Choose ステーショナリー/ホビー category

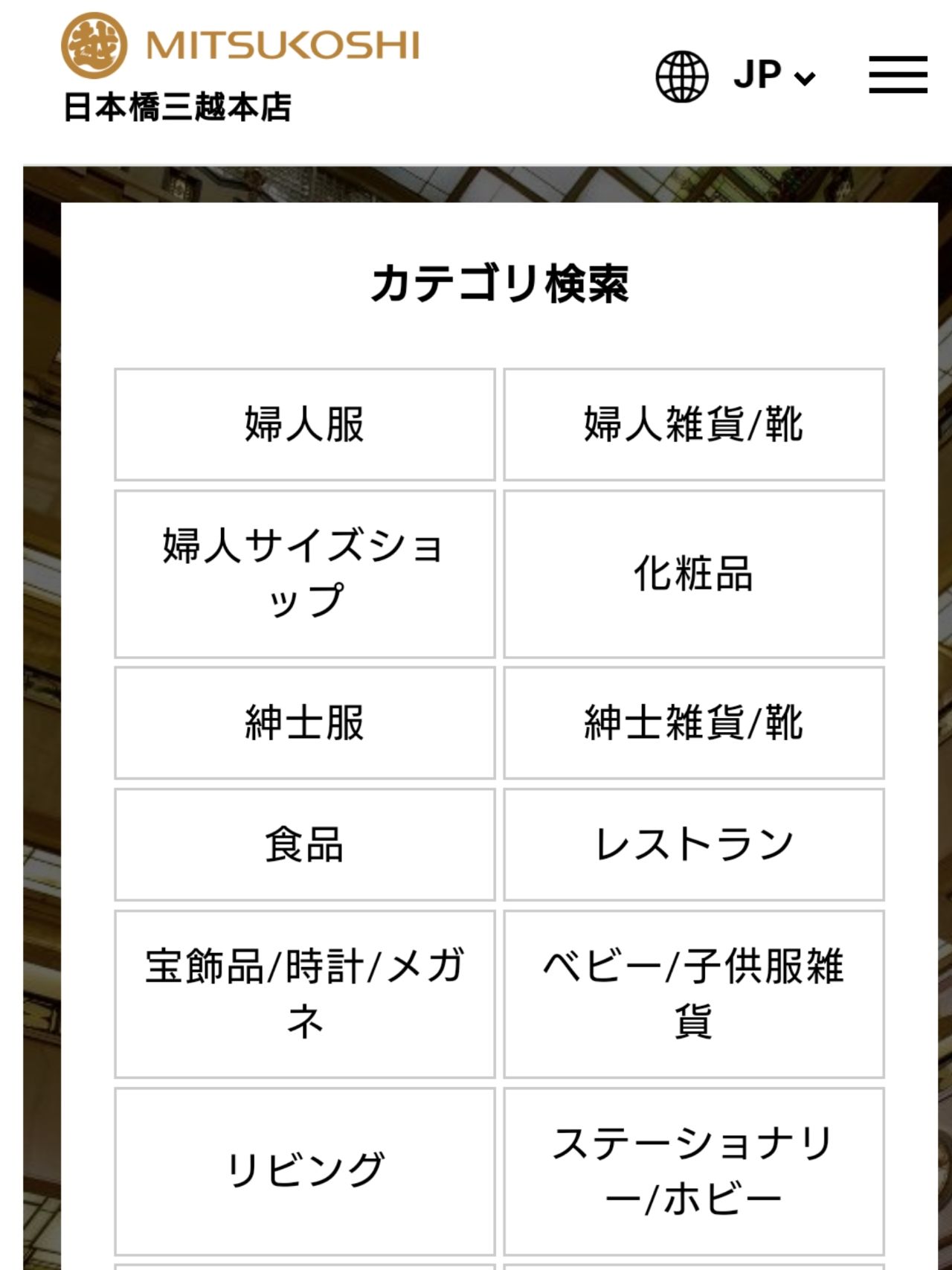(693, 1170)
